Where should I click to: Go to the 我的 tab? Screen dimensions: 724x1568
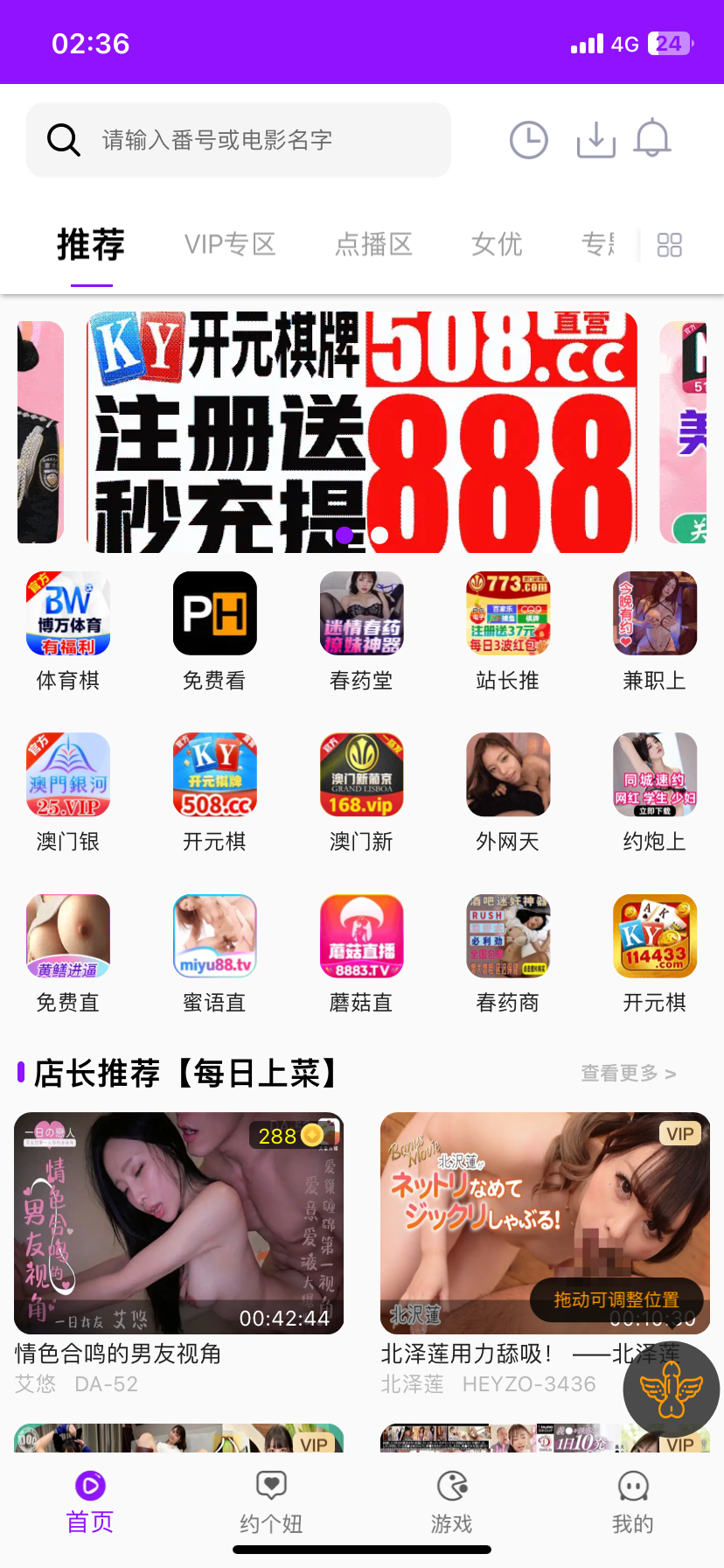coord(632,1501)
